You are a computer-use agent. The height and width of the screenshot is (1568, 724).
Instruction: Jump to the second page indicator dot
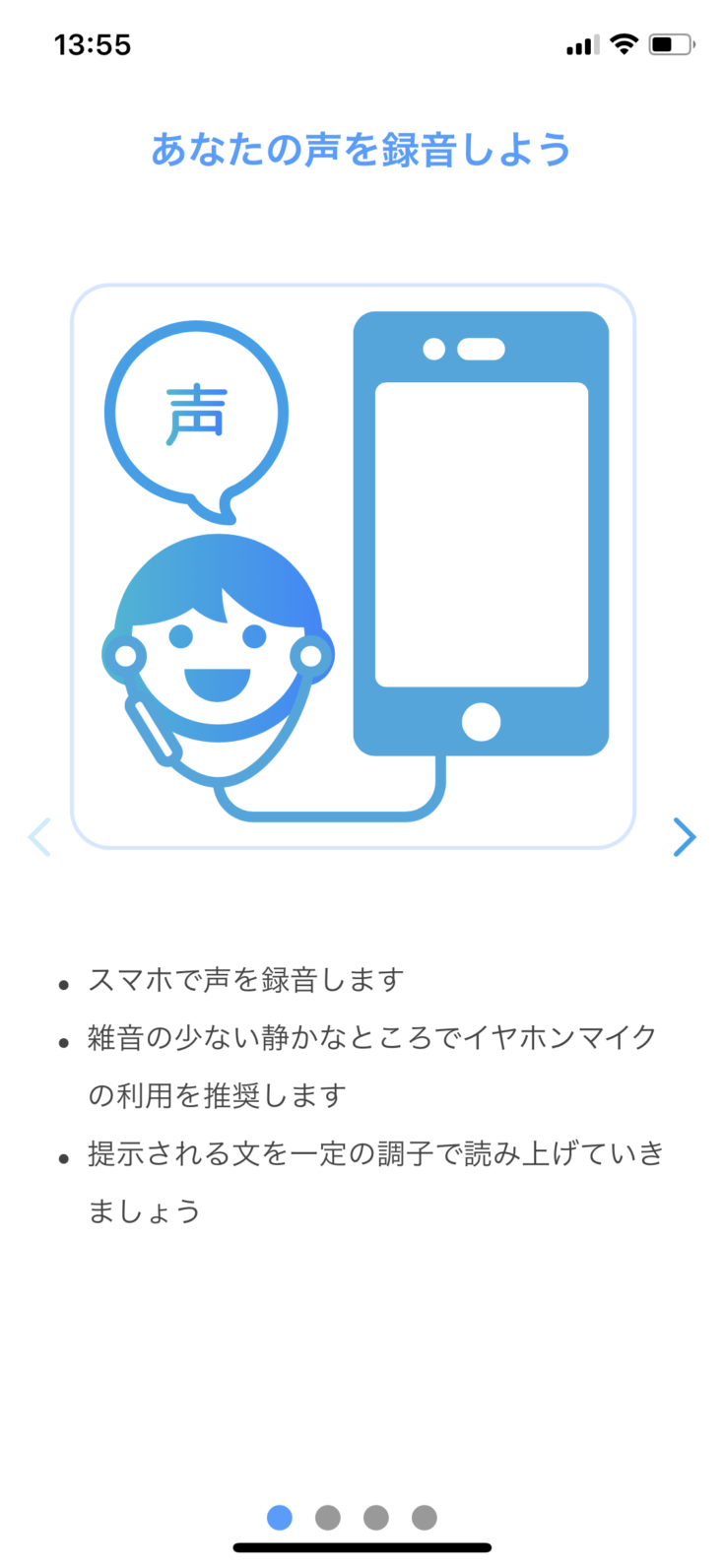[328, 1518]
